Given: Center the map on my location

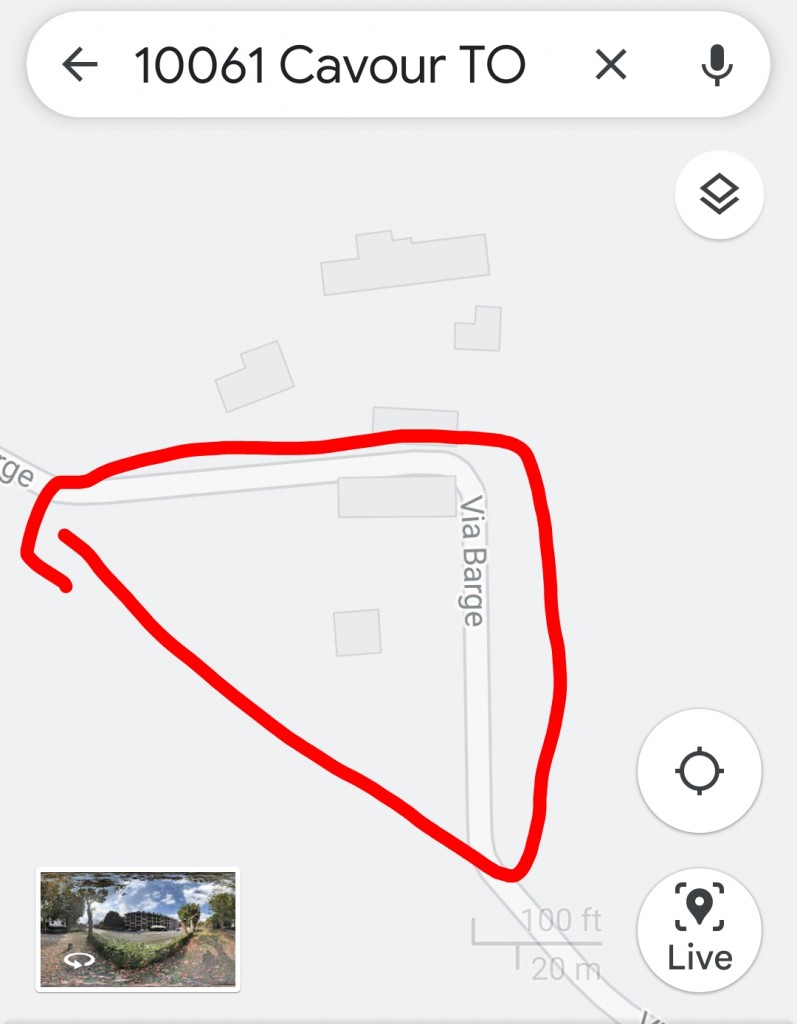Looking at the screenshot, I should coord(699,771).
